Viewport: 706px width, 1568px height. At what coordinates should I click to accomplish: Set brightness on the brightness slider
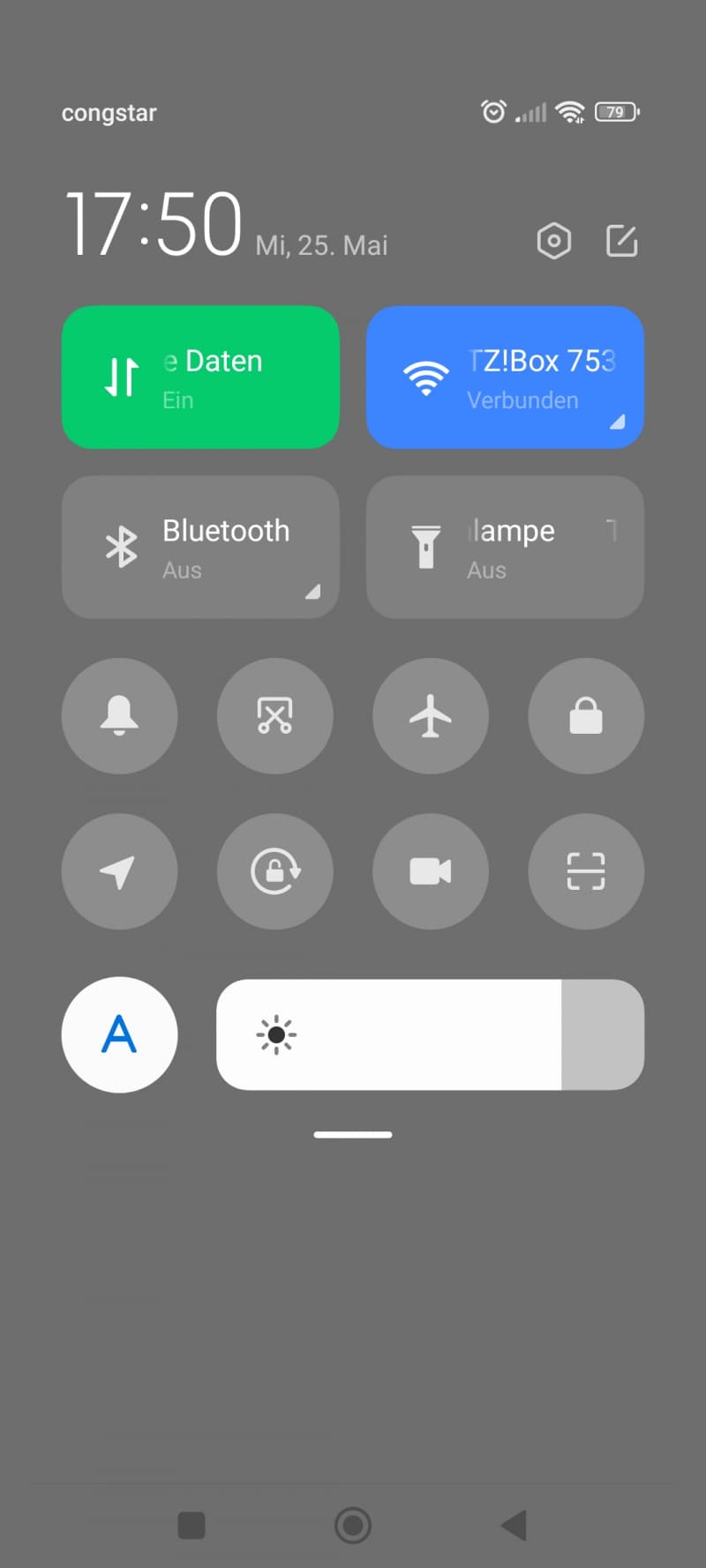430,1034
